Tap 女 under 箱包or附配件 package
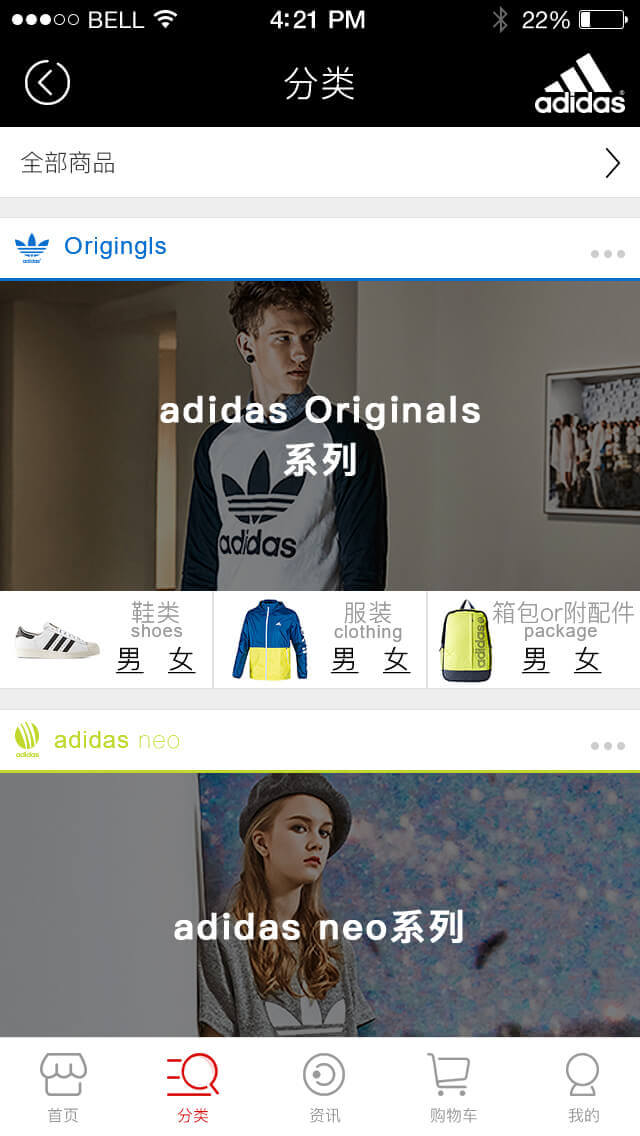 click(x=588, y=660)
